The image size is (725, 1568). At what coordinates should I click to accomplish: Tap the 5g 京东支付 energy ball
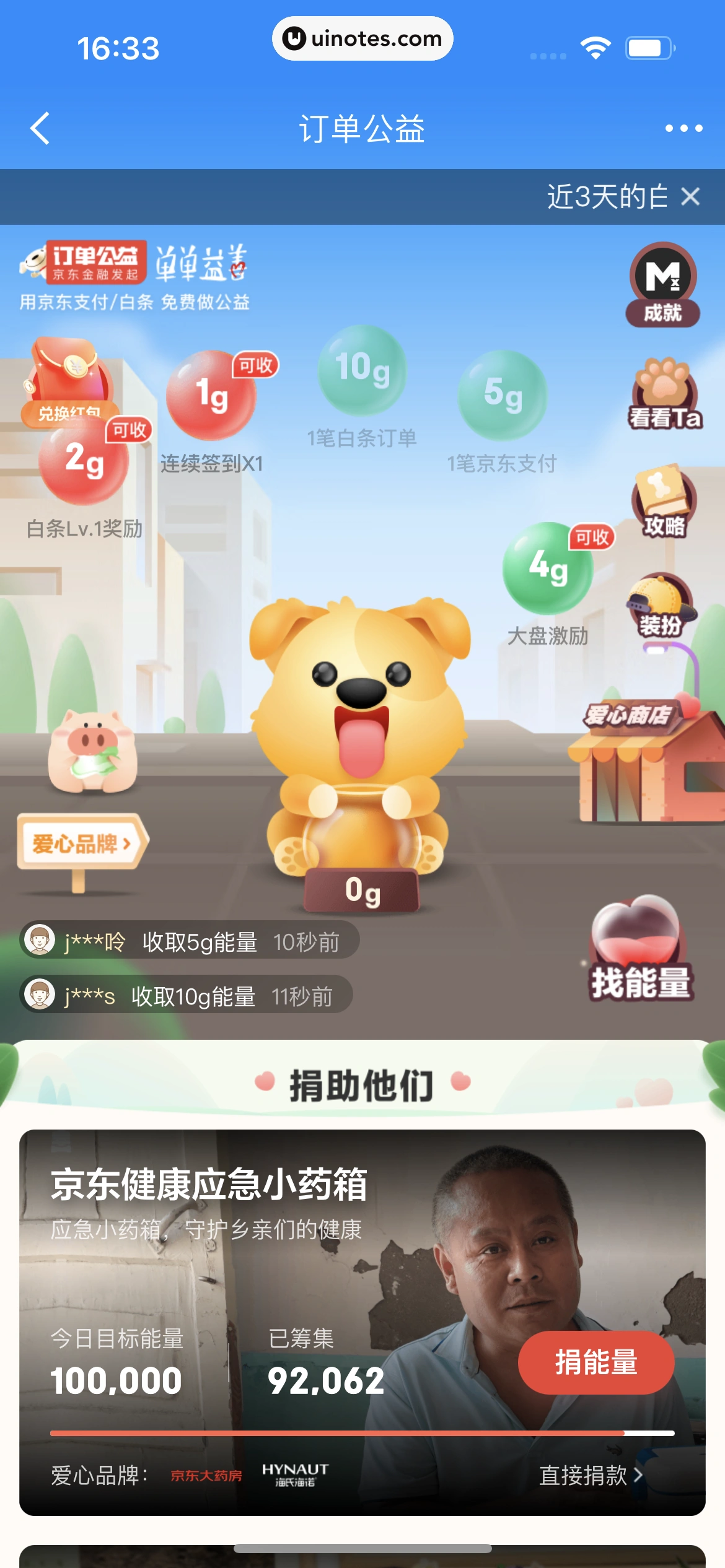503,394
